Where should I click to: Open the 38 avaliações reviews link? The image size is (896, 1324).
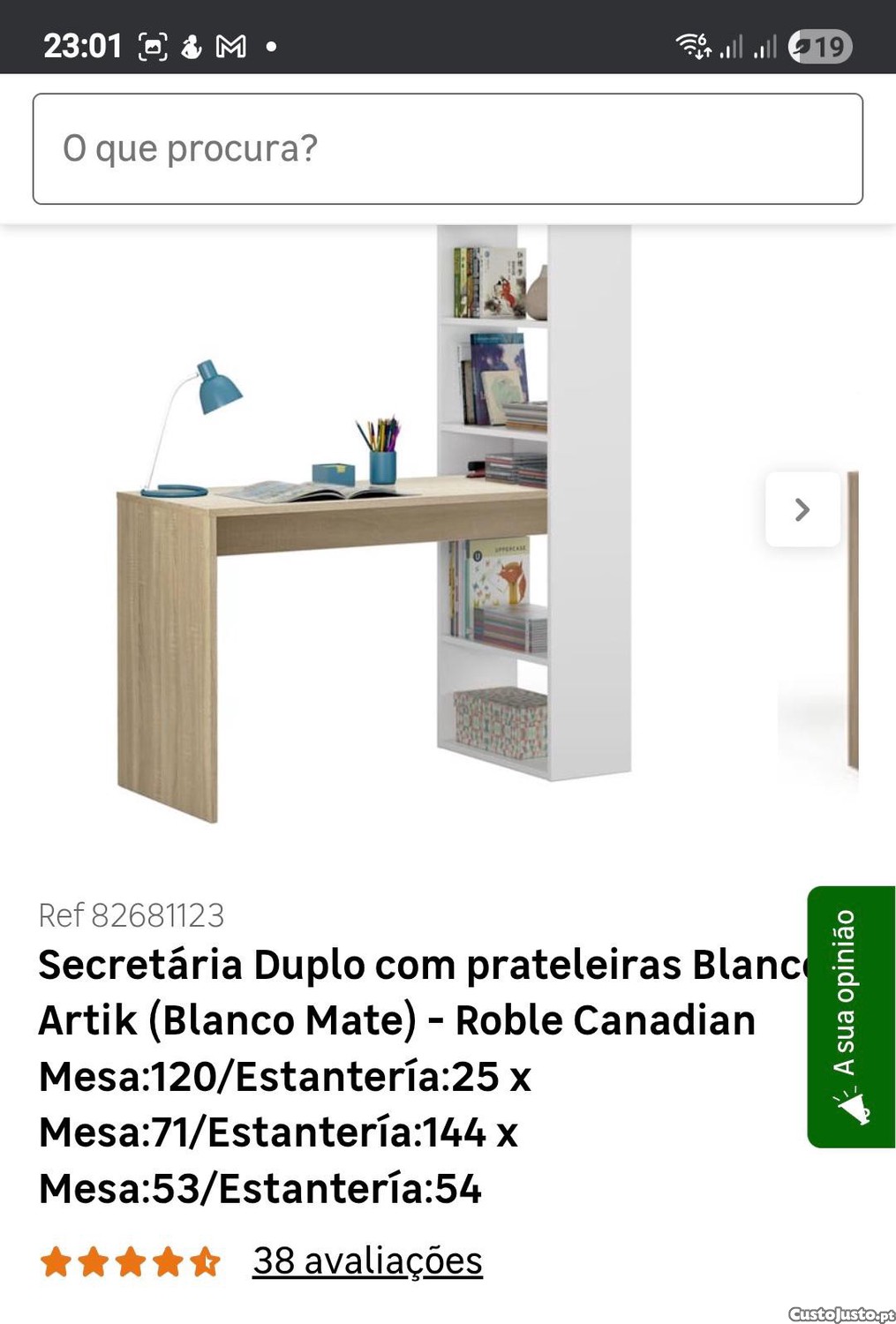point(367,1260)
